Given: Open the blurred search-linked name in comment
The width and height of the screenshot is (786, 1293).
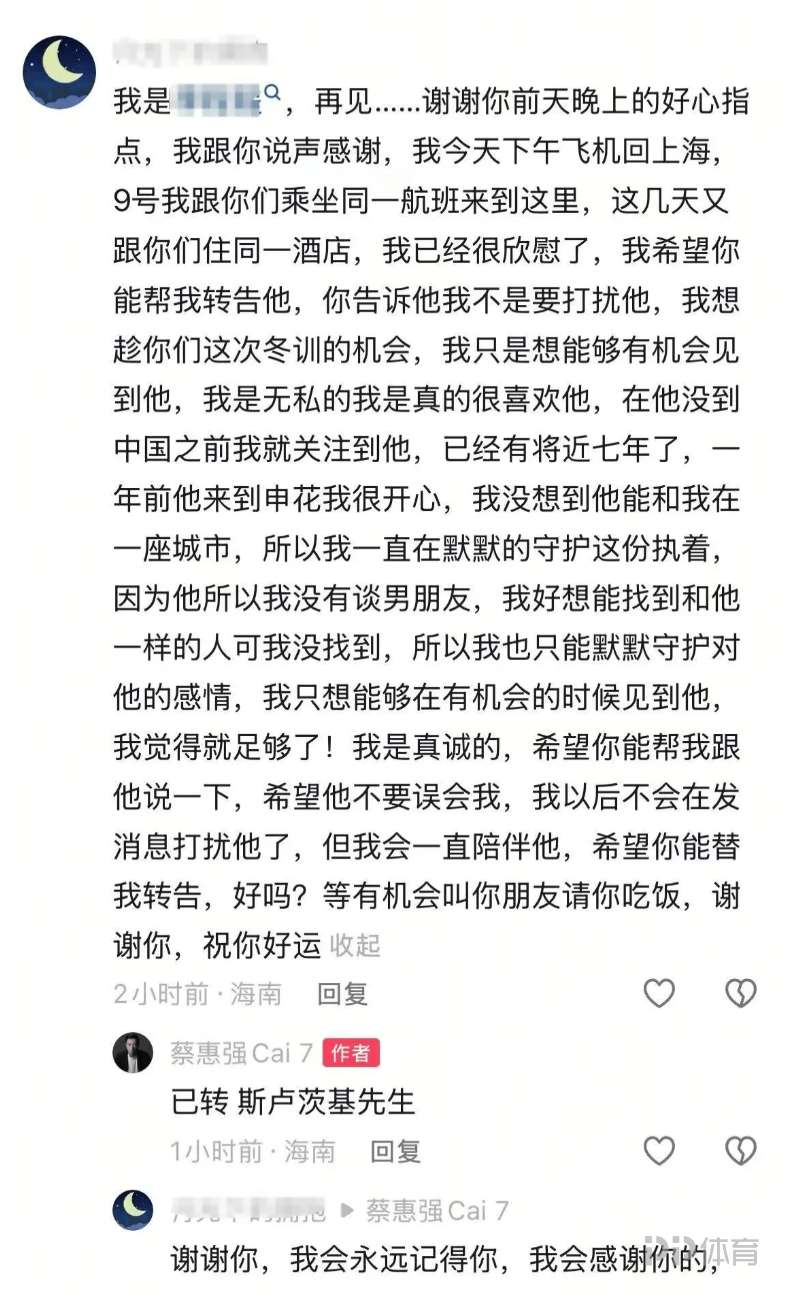Looking at the screenshot, I should 226,100.
